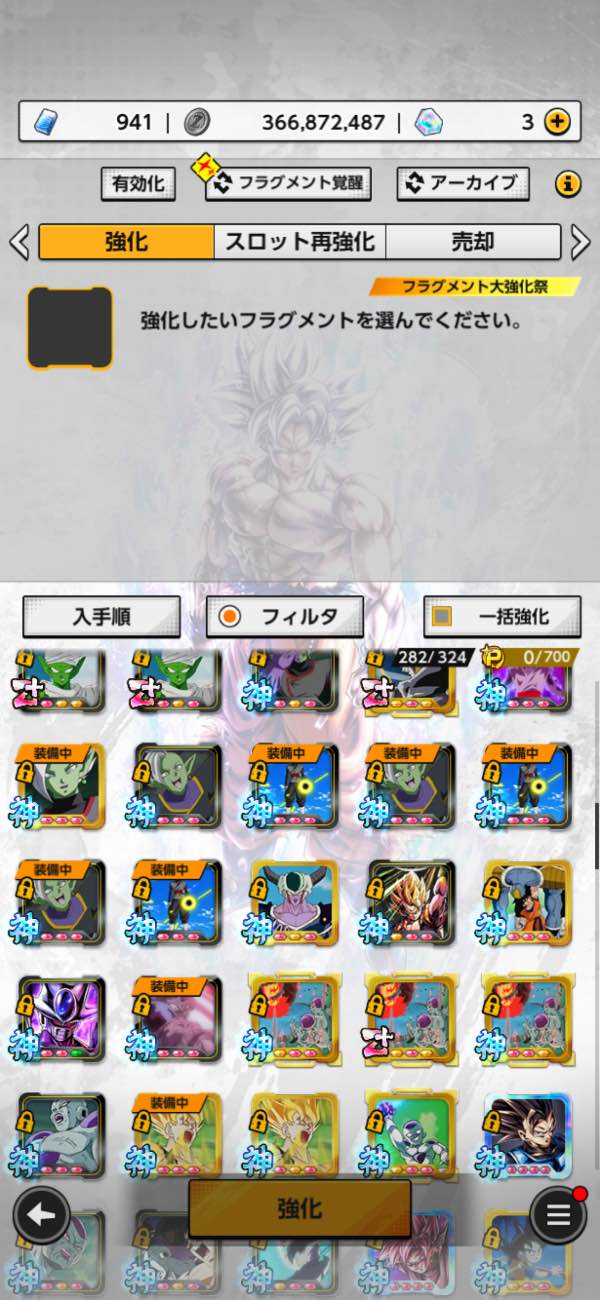Change the 入手順 sort order
The width and height of the screenshot is (600, 1300).
click(x=101, y=617)
